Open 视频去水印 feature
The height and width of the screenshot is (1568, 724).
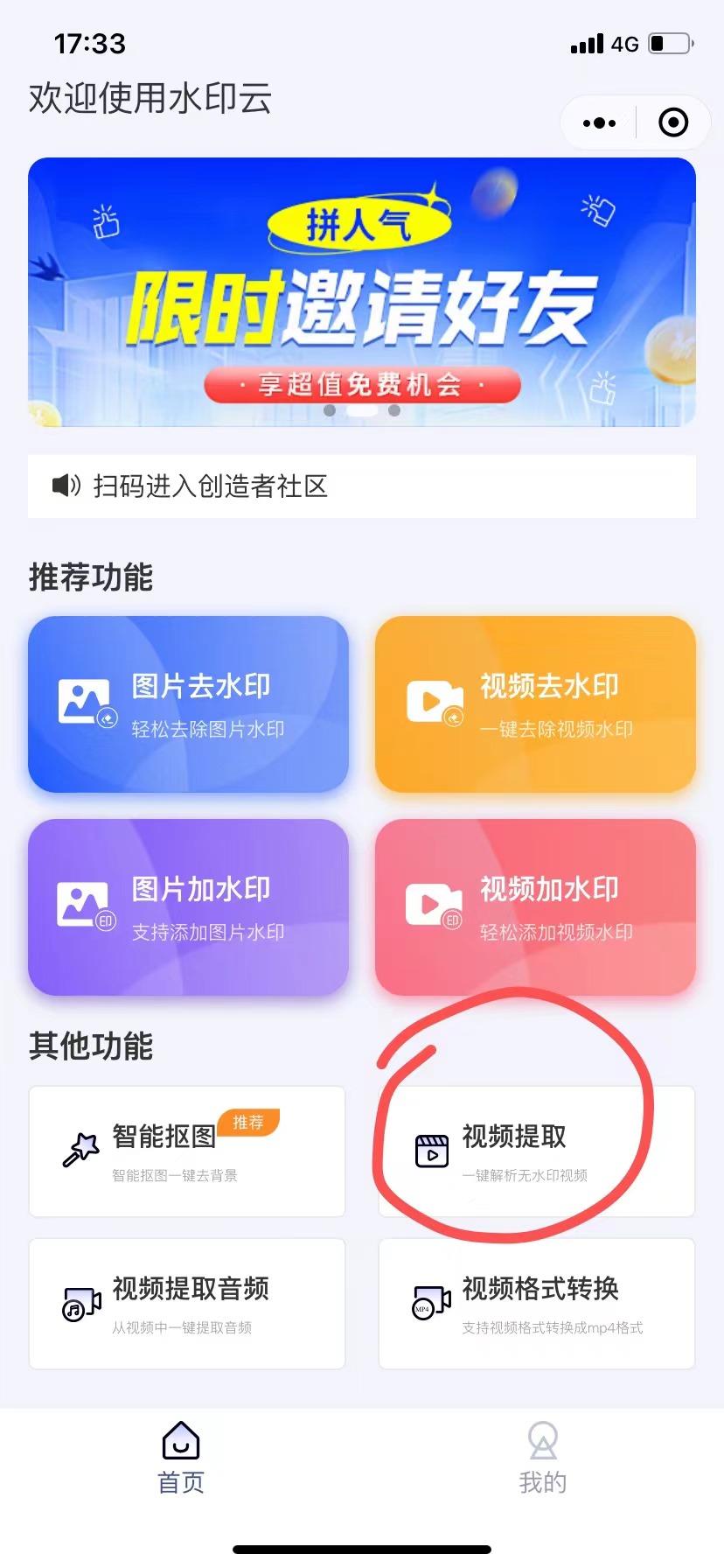pyautogui.click(x=535, y=704)
